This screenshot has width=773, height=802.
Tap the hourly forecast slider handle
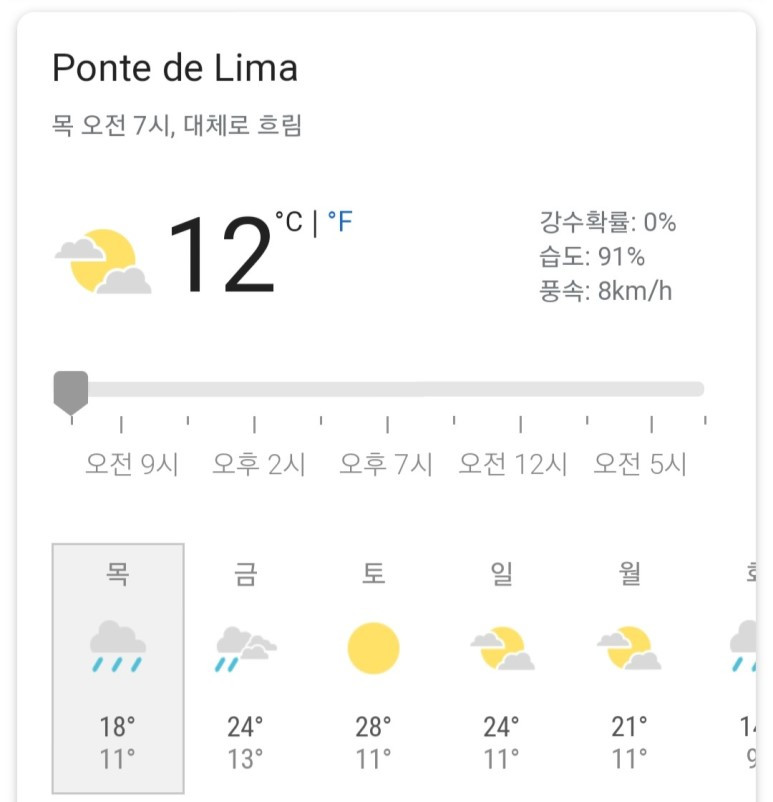coord(71,390)
